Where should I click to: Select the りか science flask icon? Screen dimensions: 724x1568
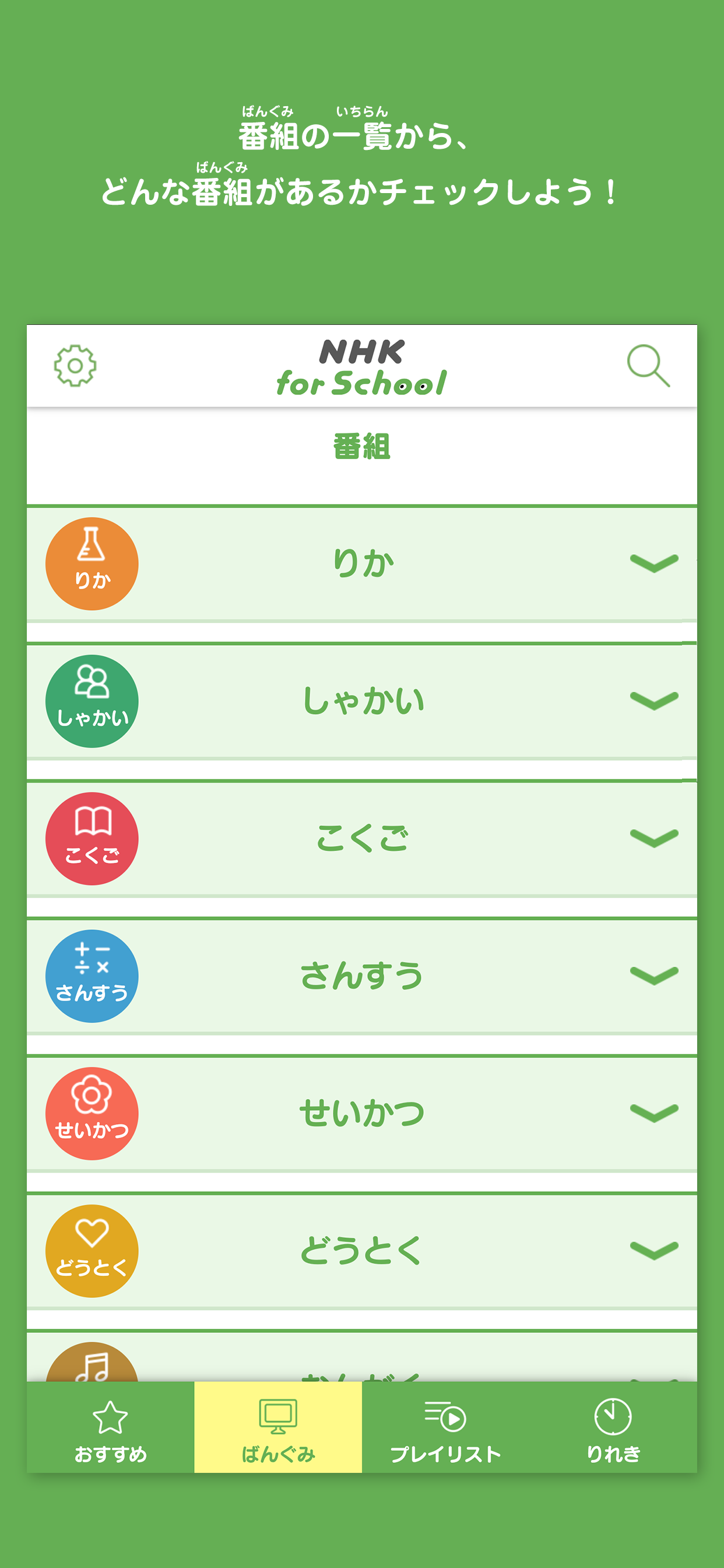[92, 562]
